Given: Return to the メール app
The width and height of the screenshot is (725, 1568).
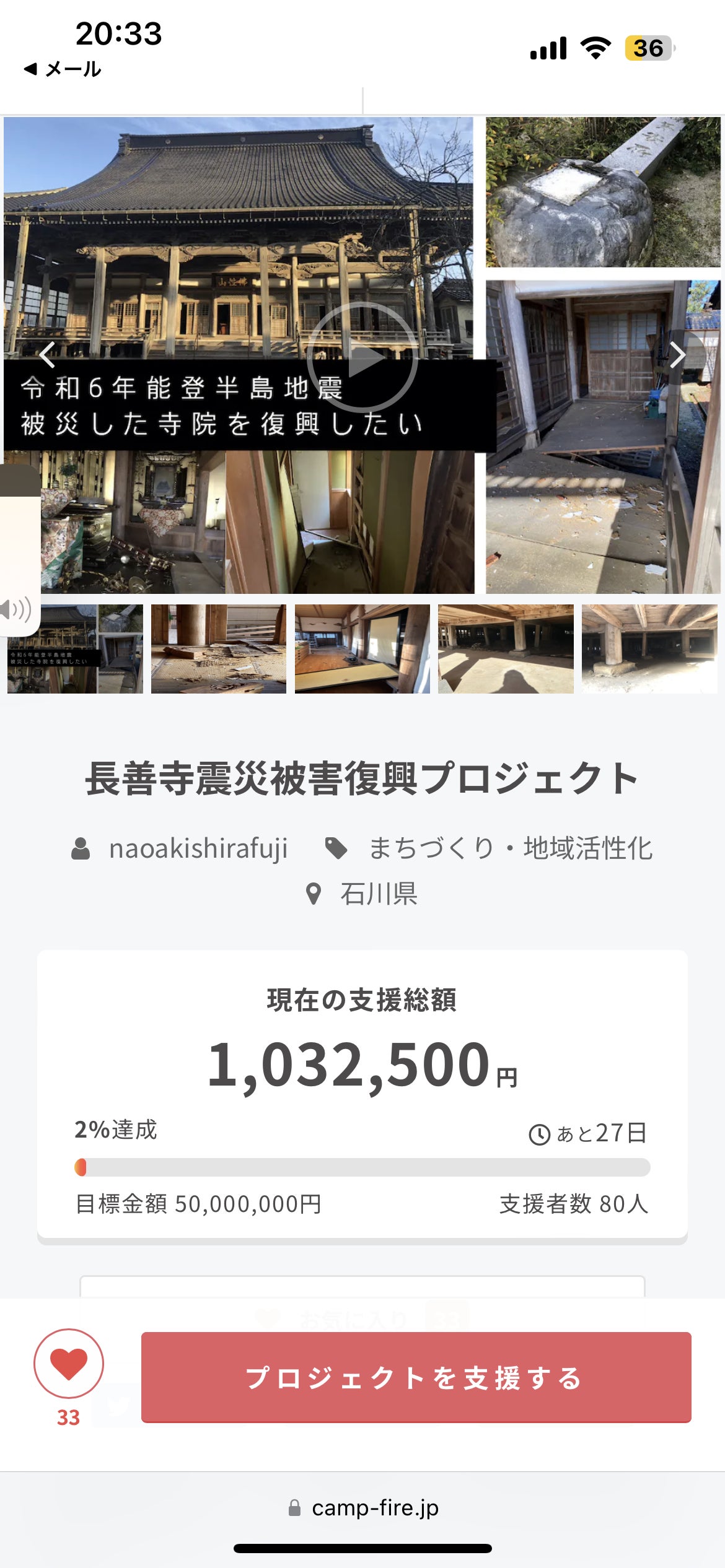Looking at the screenshot, I should [x=63, y=69].
